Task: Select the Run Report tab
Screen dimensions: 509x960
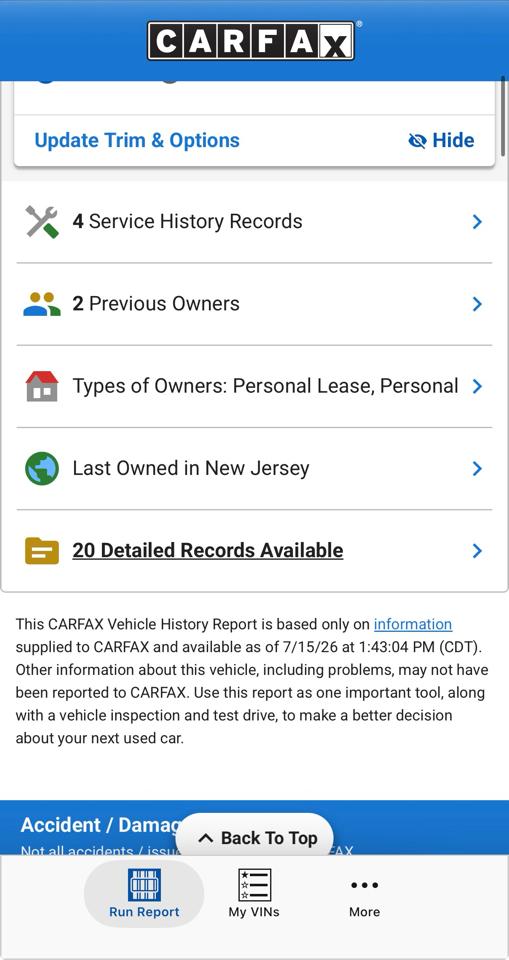Action: click(144, 893)
